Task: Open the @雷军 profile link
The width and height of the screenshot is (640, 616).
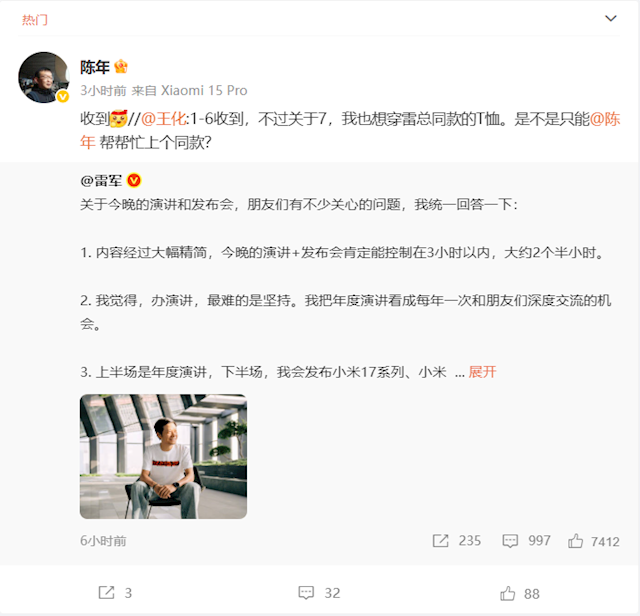Action: [101, 181]
